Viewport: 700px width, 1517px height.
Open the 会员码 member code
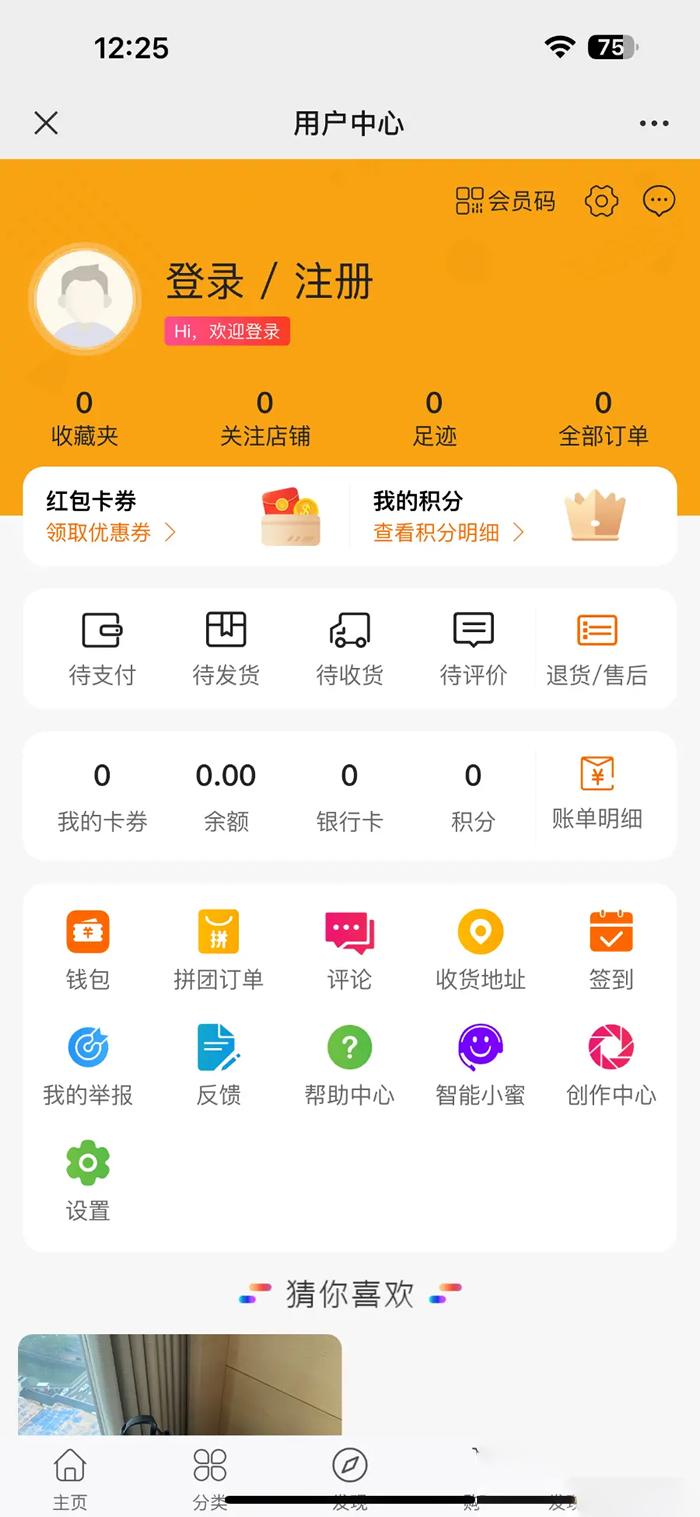point(505,201)
